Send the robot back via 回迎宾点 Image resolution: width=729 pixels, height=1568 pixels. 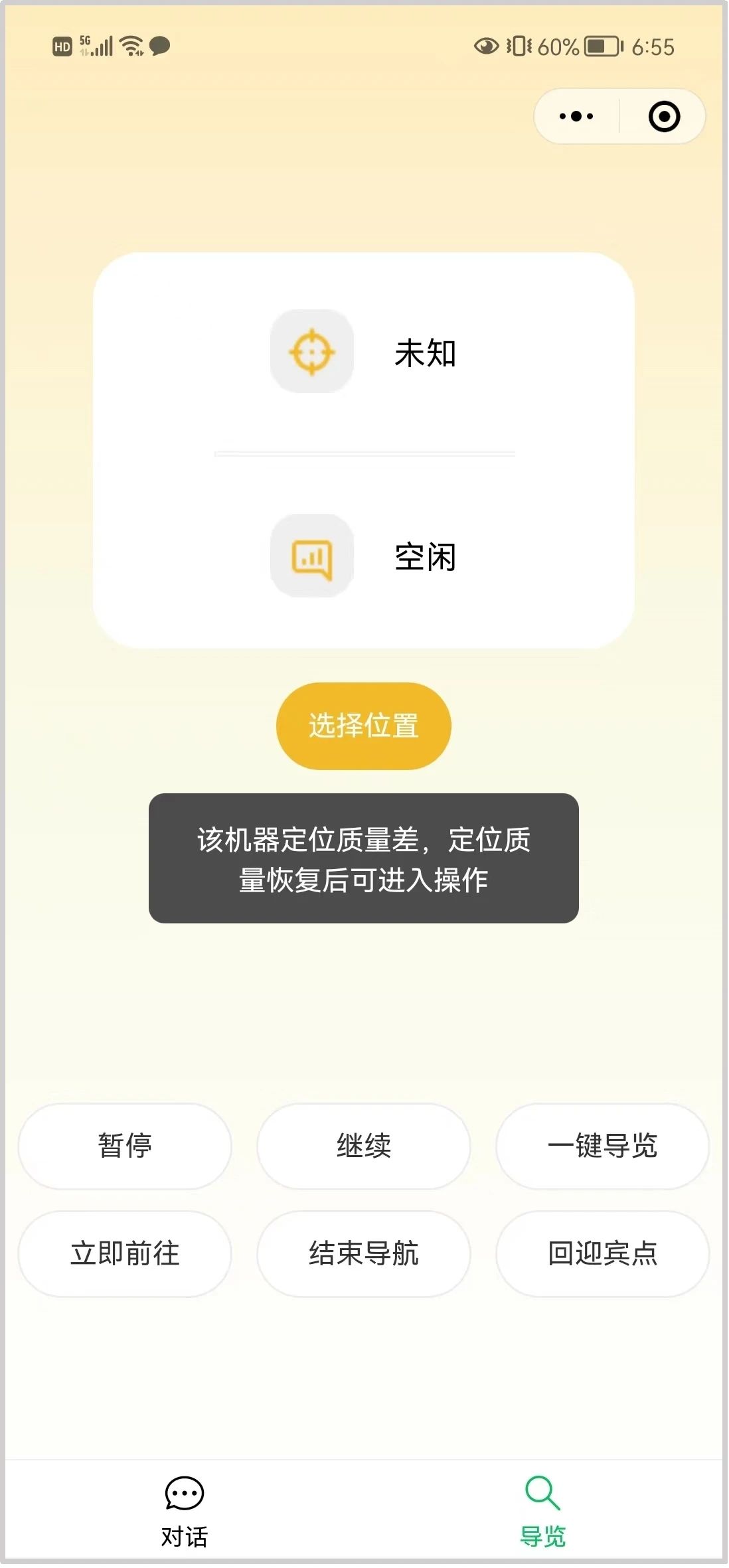[x=602, y=1254]
